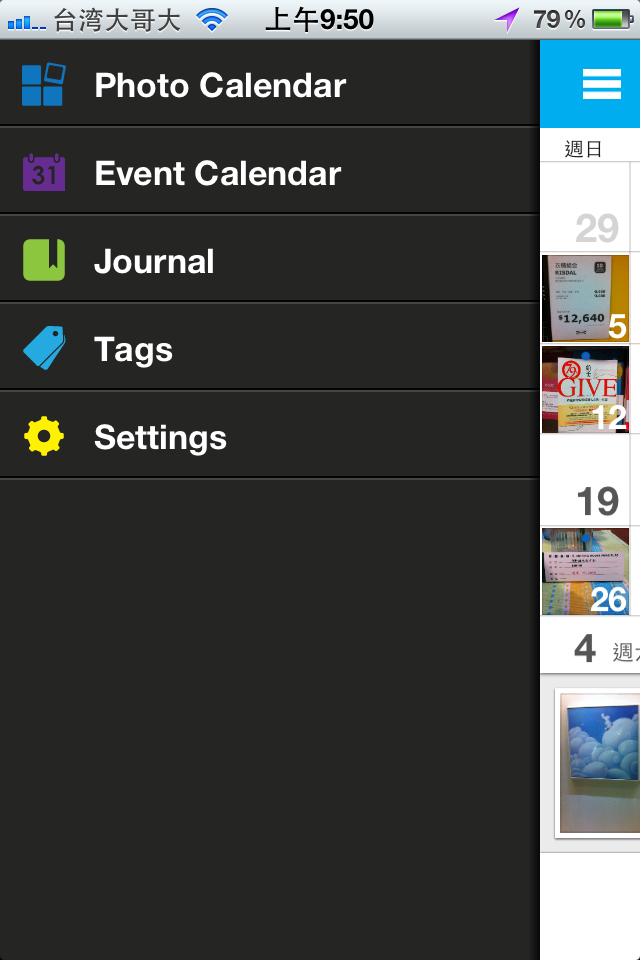The width and height of the screenshot is (640, 960).
Task: Select Tags in the side menu
Action: [133, 350]
